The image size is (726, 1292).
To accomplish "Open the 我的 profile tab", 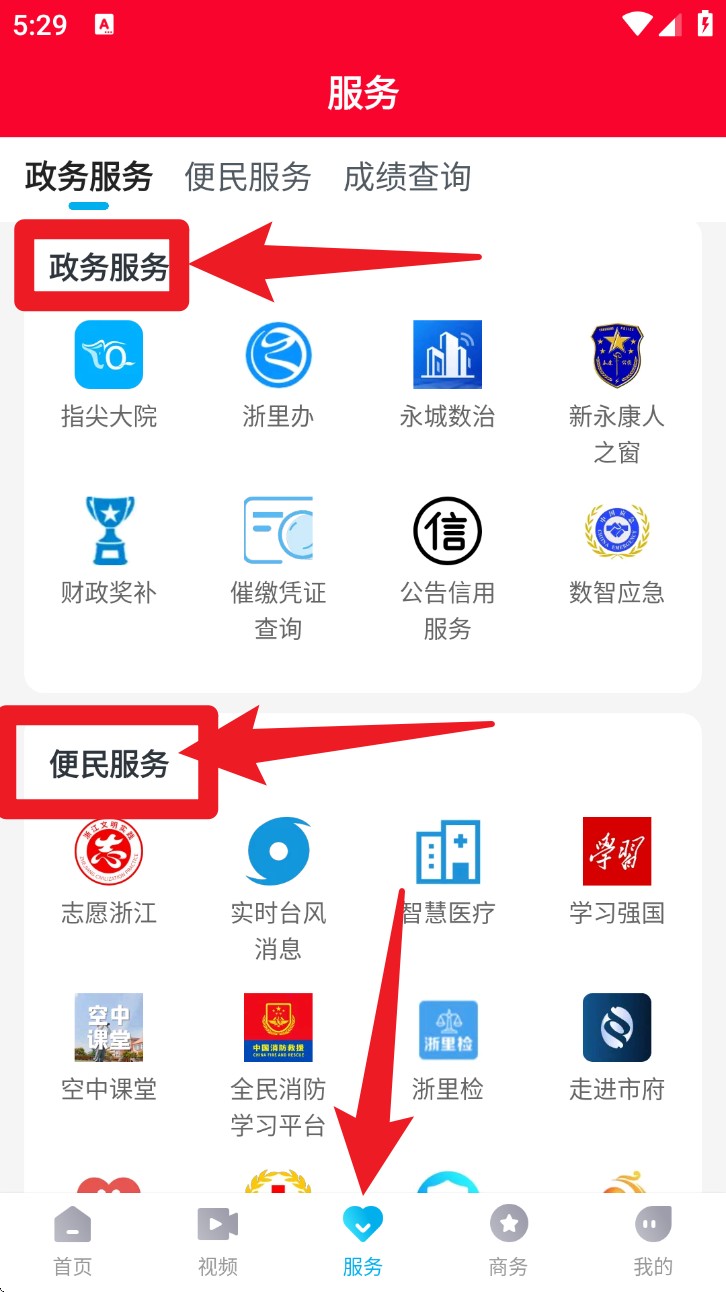I will point(653,1240).
